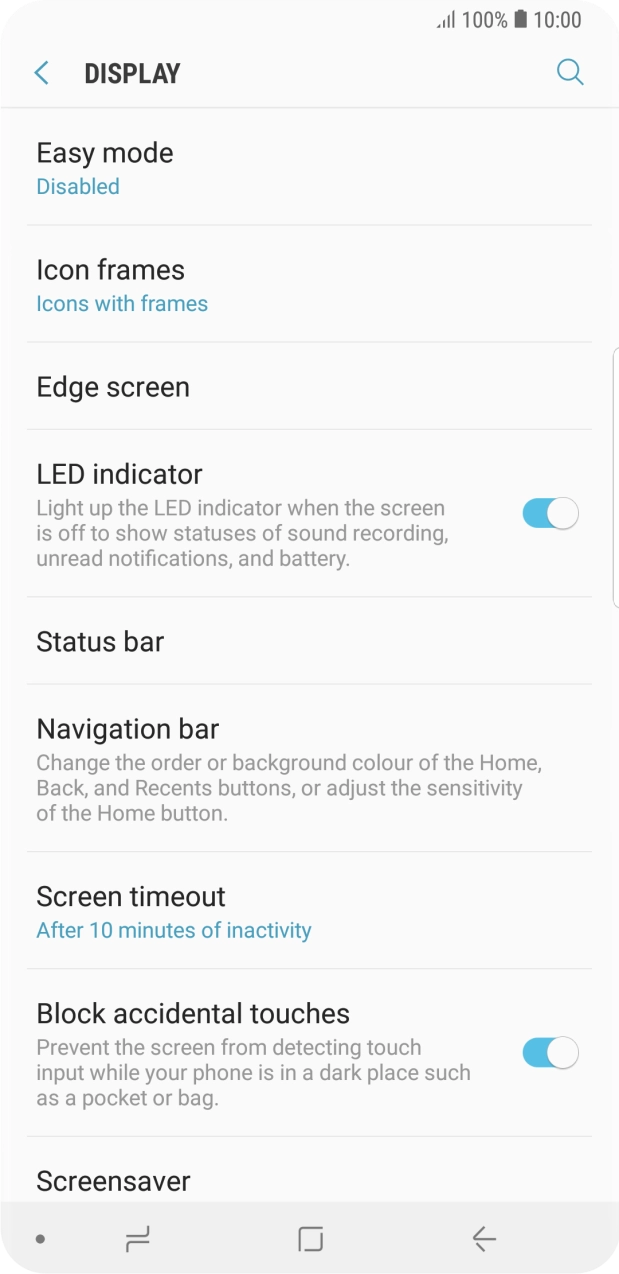This screenshot has height=1274, width=619.
Task: Turn off the LED indicator switch
Action: (x=550, y=514)
